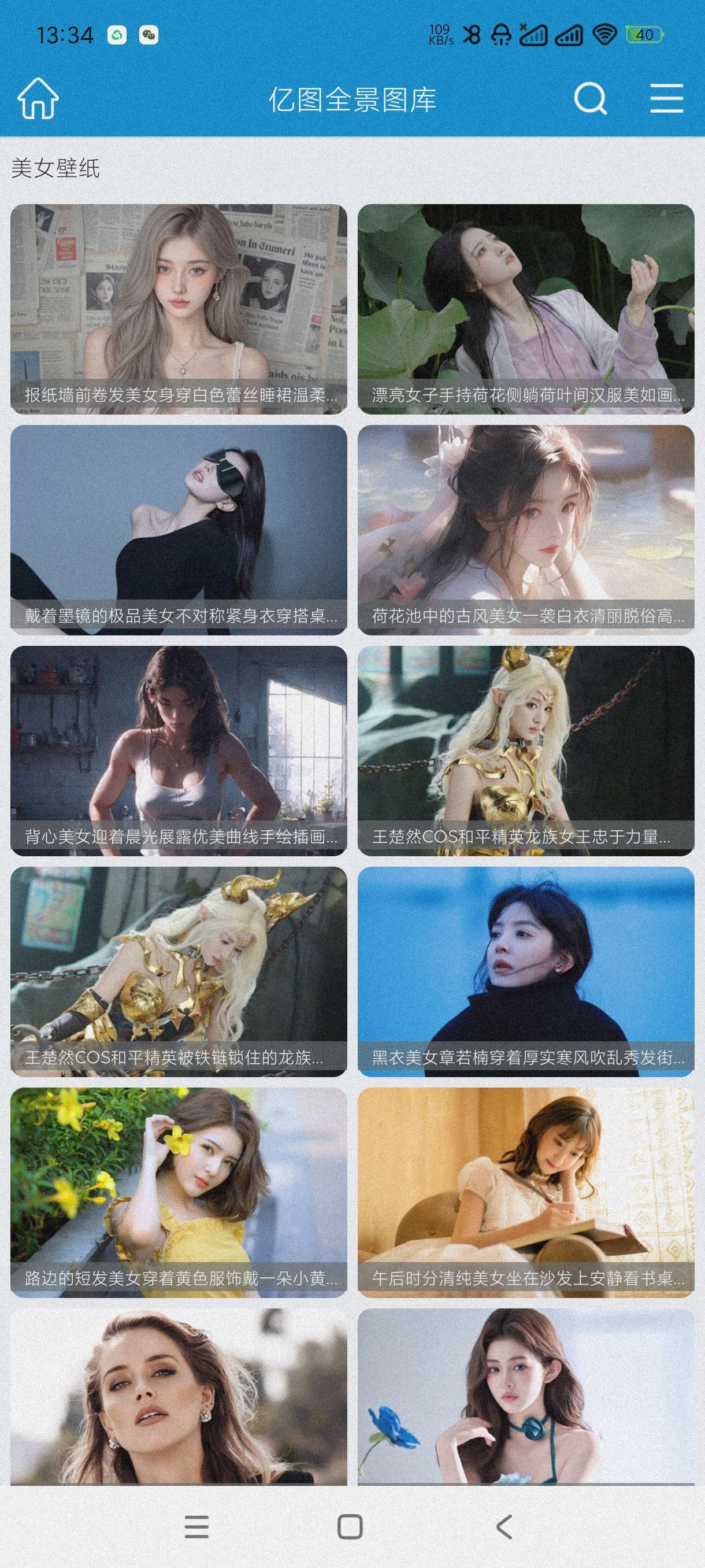Open the hamburger menu
The width and height of the screenshot is (705, 1568).
[666, 99]
